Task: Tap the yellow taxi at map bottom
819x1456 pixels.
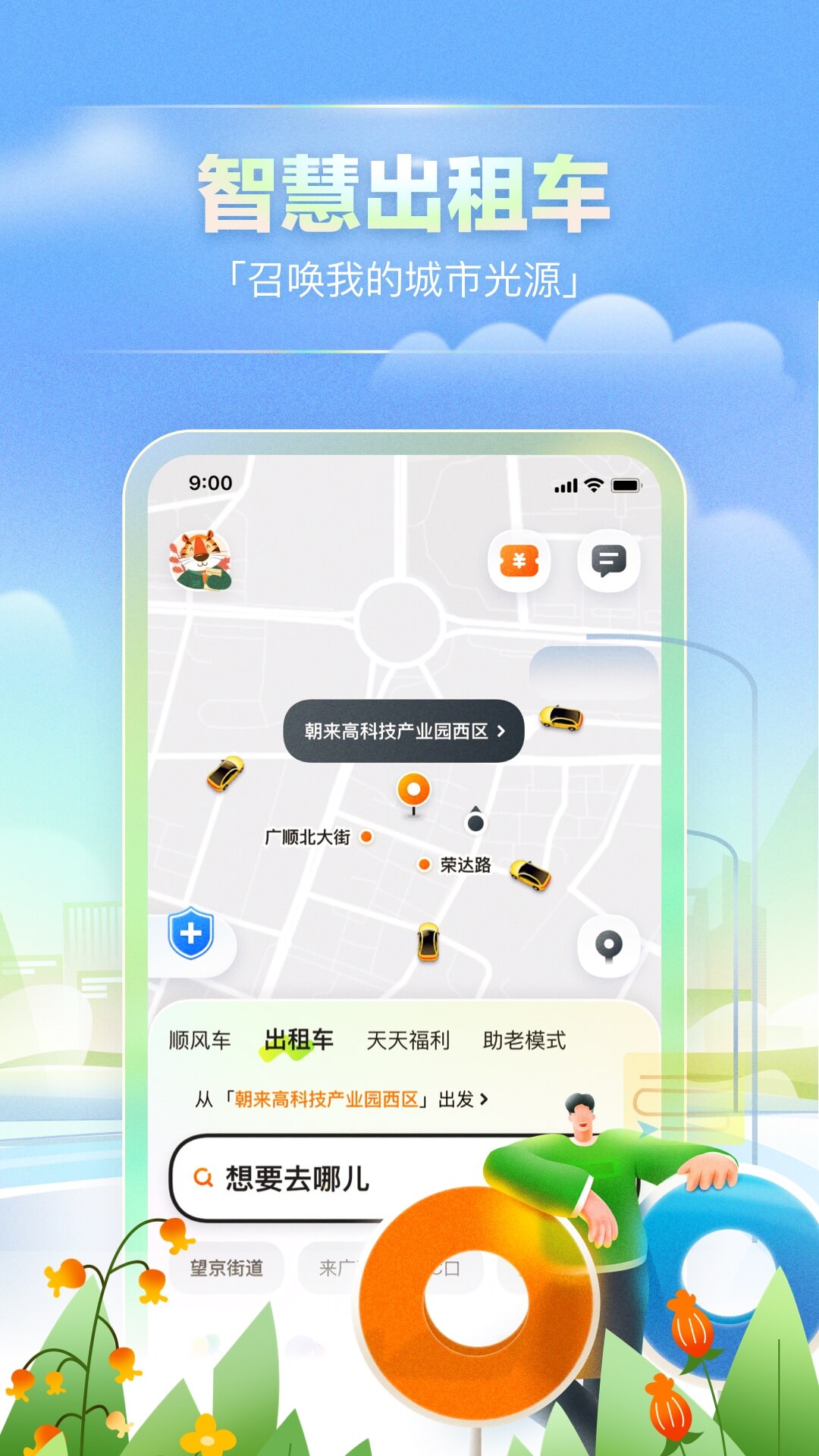Action: pos(427,942)
